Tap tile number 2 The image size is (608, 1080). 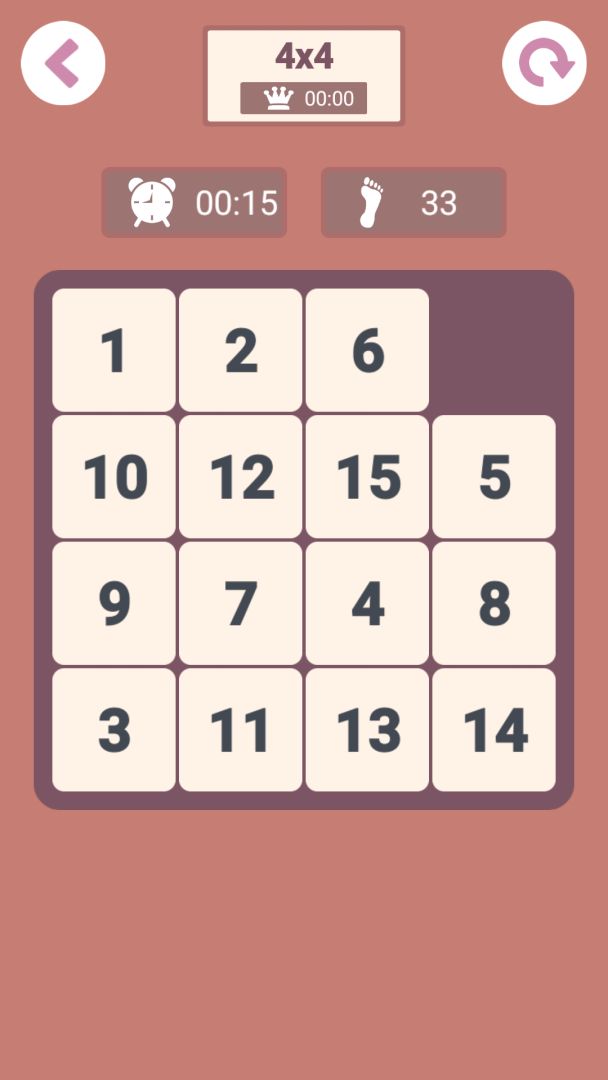pos(240,350)
